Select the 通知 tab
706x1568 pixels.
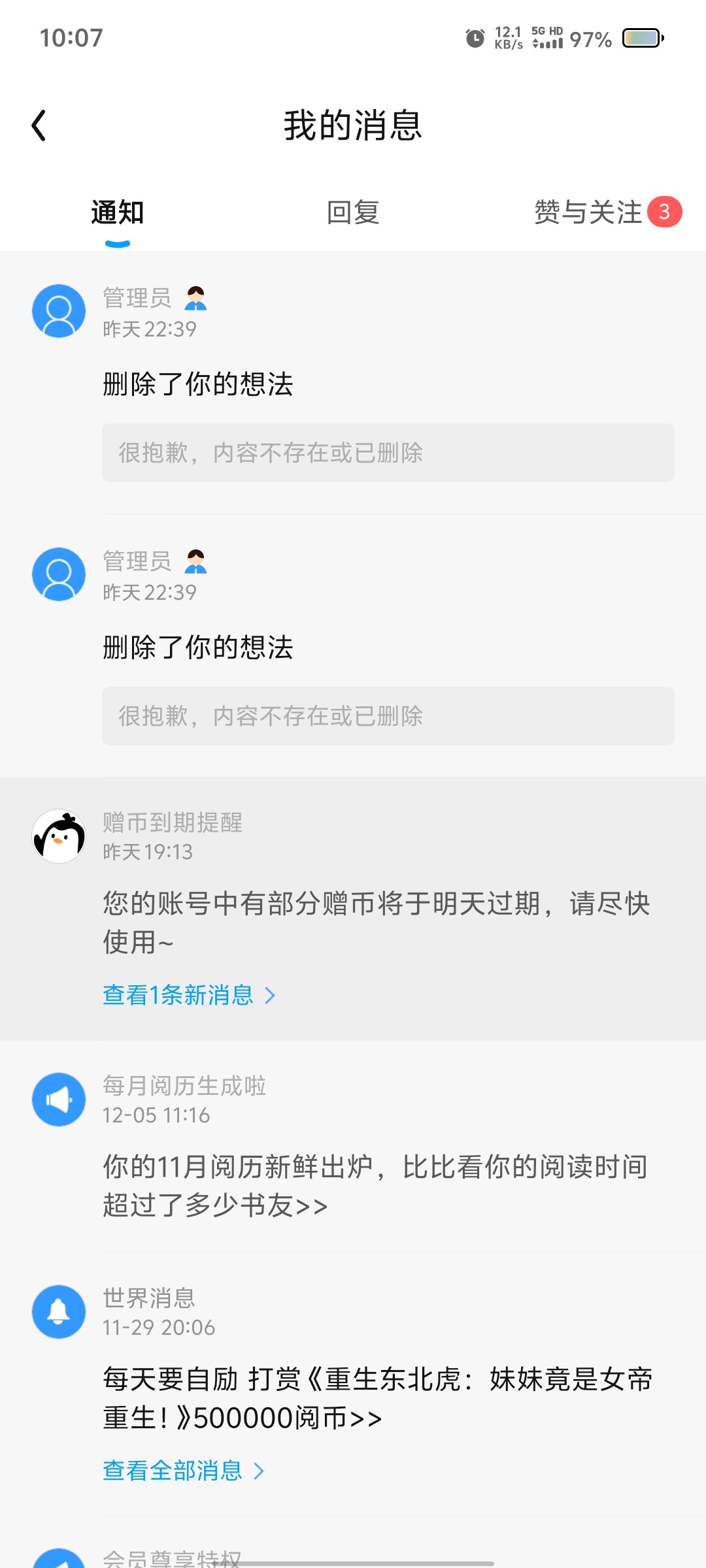pos(118,213)
